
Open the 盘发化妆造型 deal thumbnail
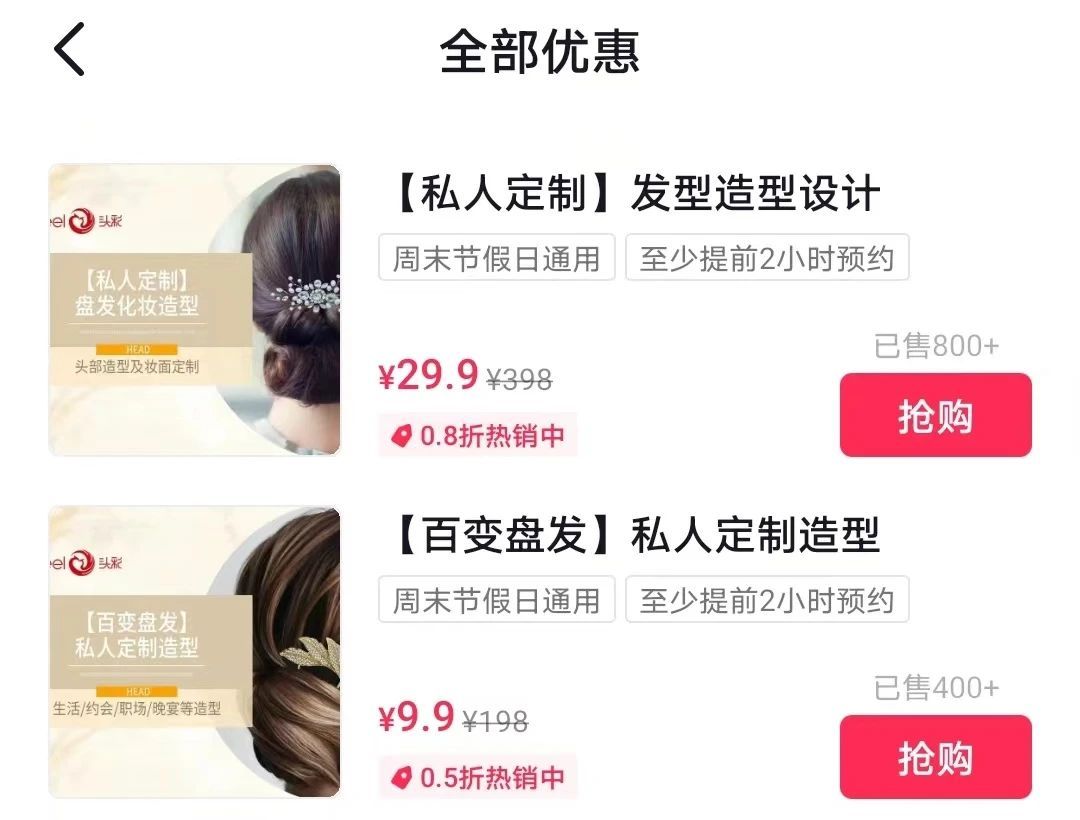tap(194, 310)
